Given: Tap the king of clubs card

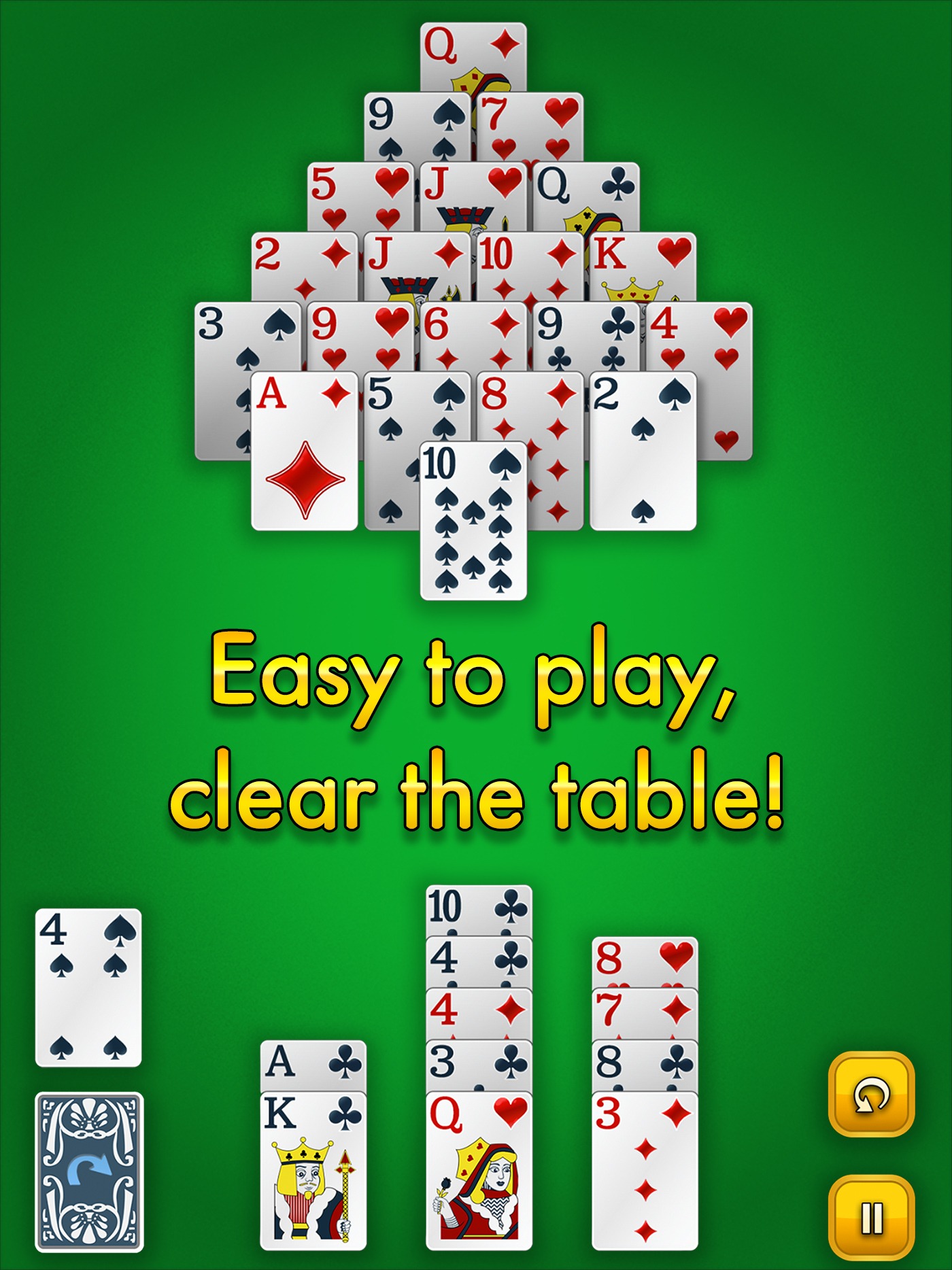Looking at the screenshot, I should 313,1171.
